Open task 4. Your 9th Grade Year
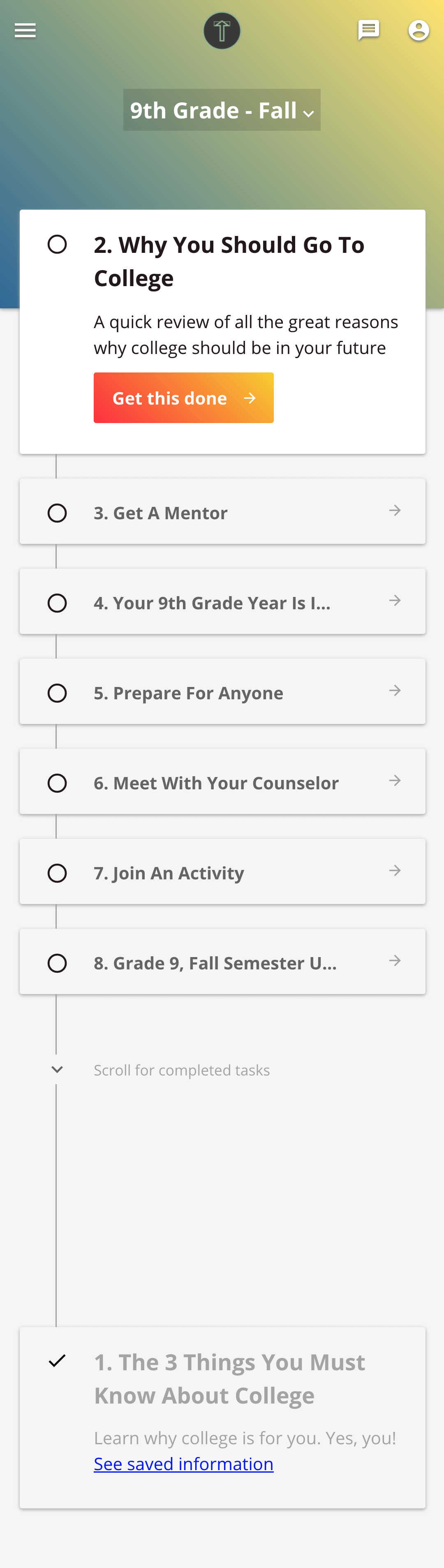The height and width of the screenshot is (1568, 444). pos(222,602)
